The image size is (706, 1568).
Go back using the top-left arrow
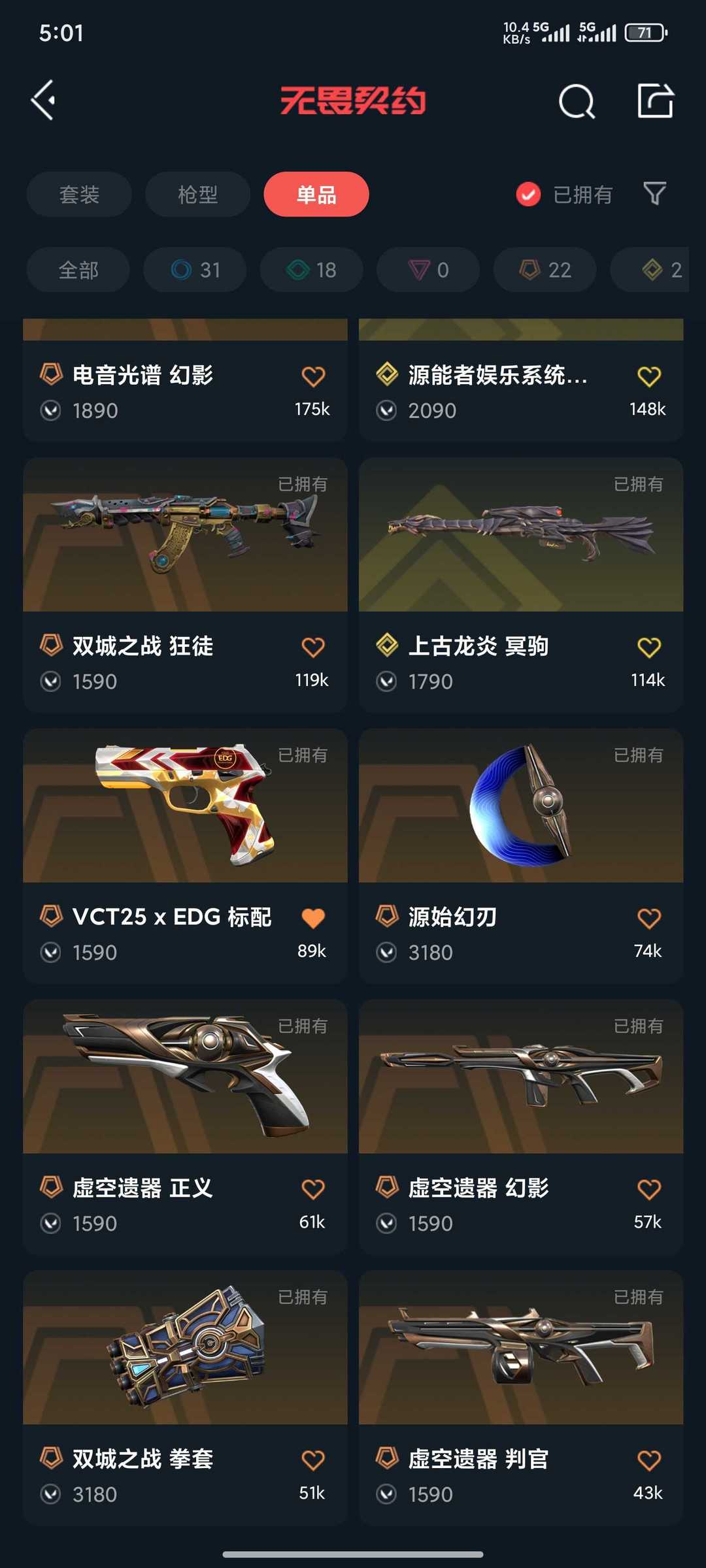pyautogui.click(x=44, y=101)
